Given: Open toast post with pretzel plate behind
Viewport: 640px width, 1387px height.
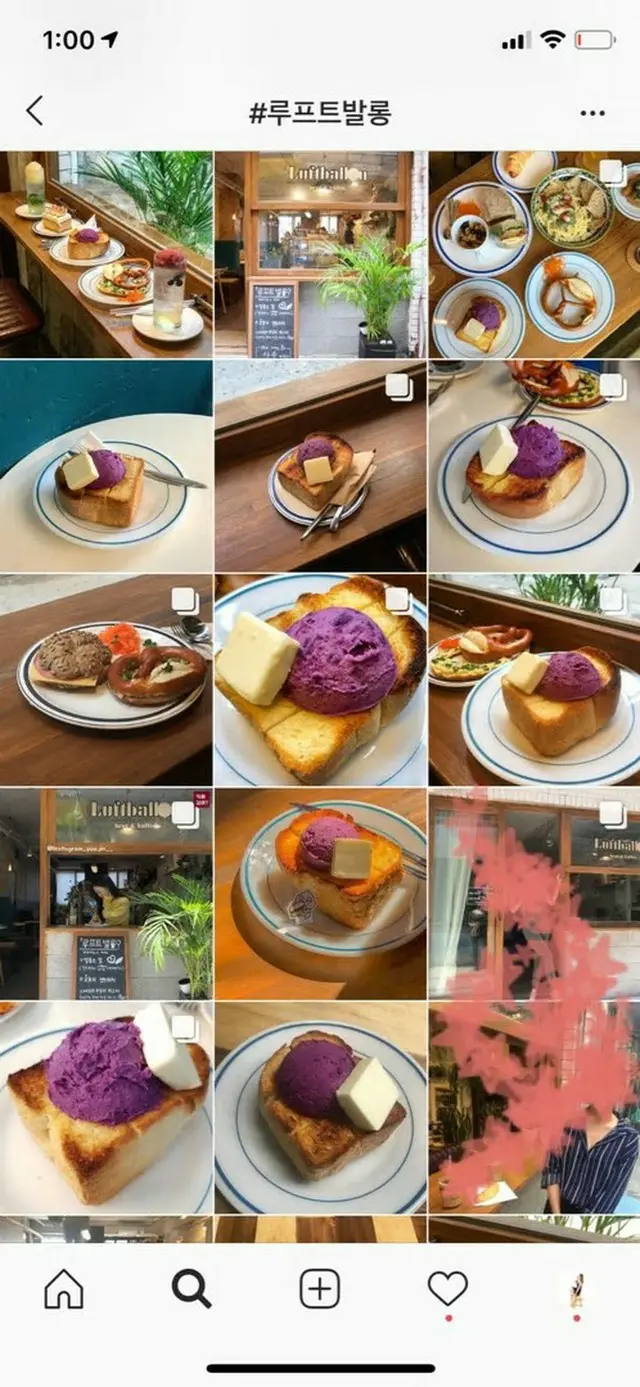Looking at the screenshot, I should [534, 680].
